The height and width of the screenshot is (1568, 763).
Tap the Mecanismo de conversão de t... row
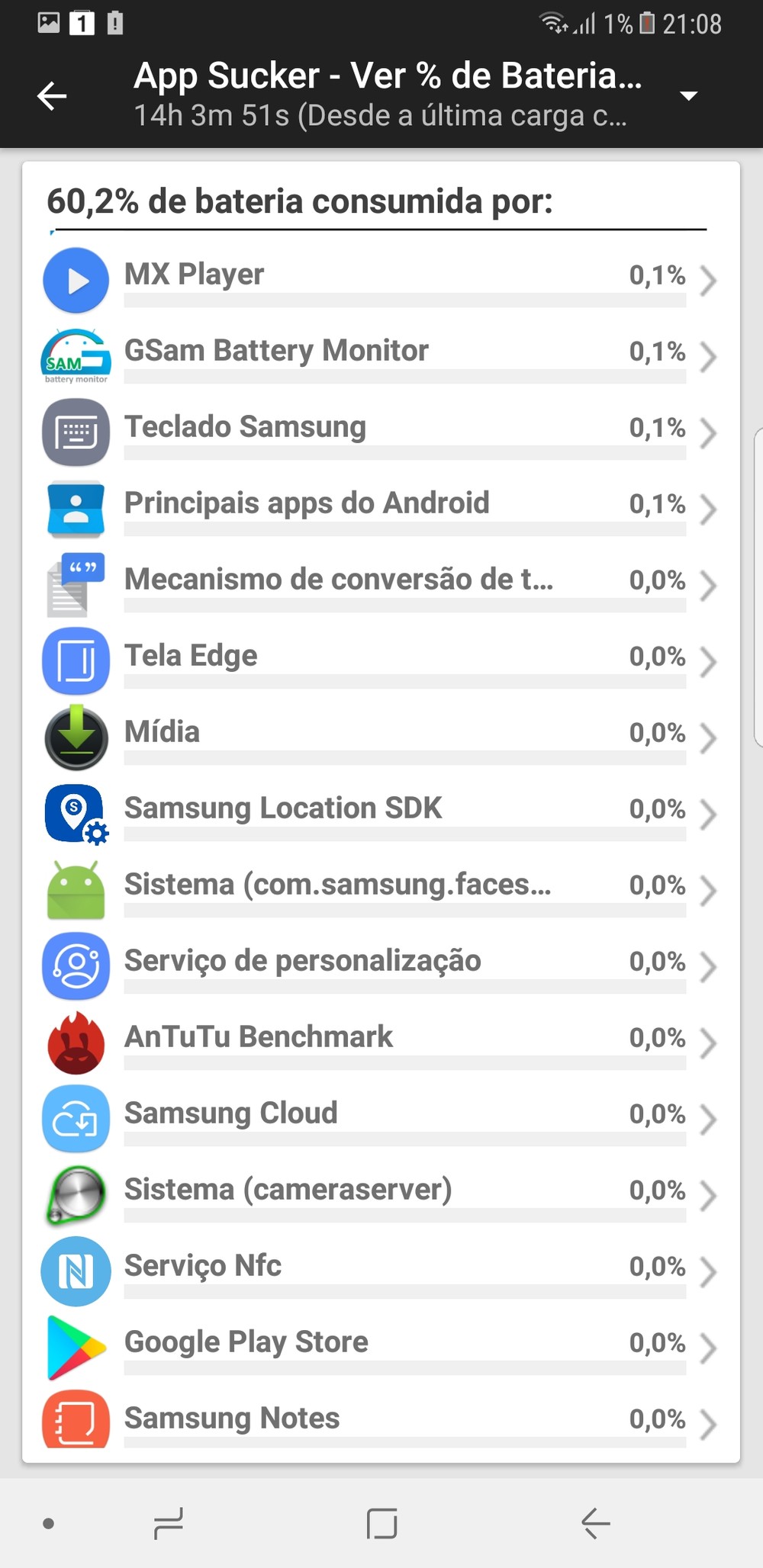[x=381, y=584]
